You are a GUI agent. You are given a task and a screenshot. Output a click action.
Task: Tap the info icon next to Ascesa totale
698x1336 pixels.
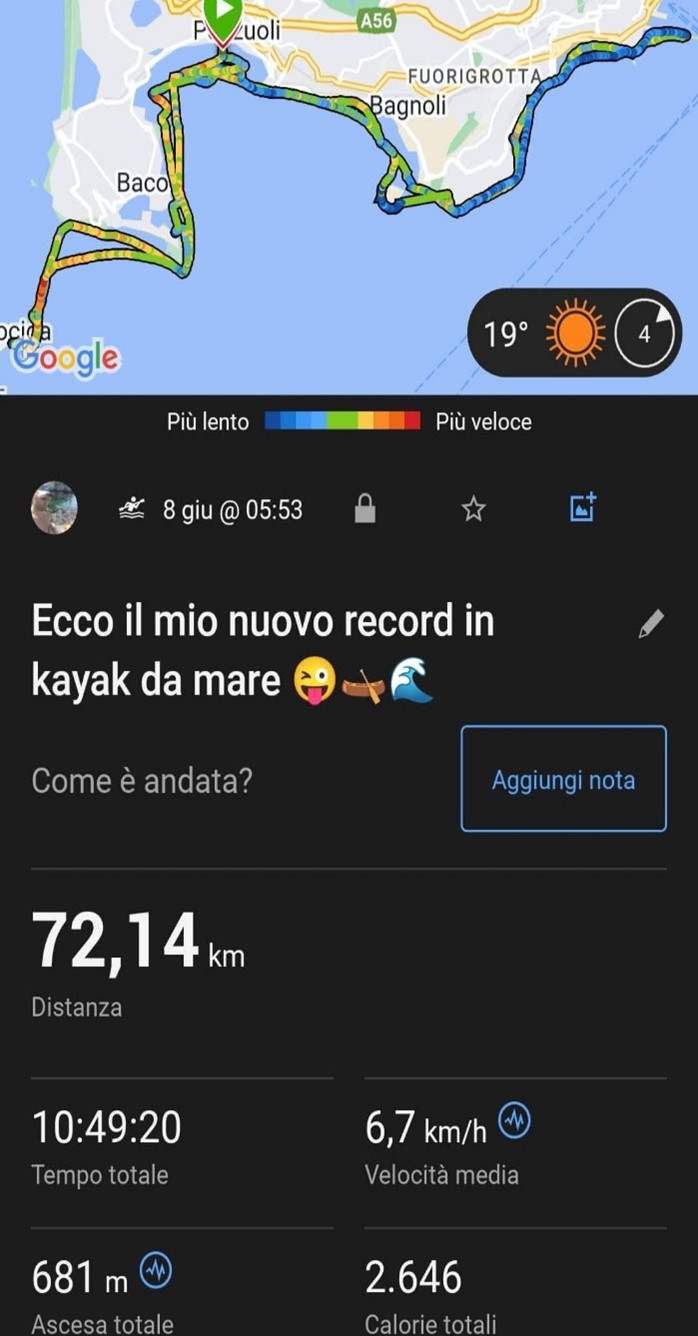(156, 1271)
